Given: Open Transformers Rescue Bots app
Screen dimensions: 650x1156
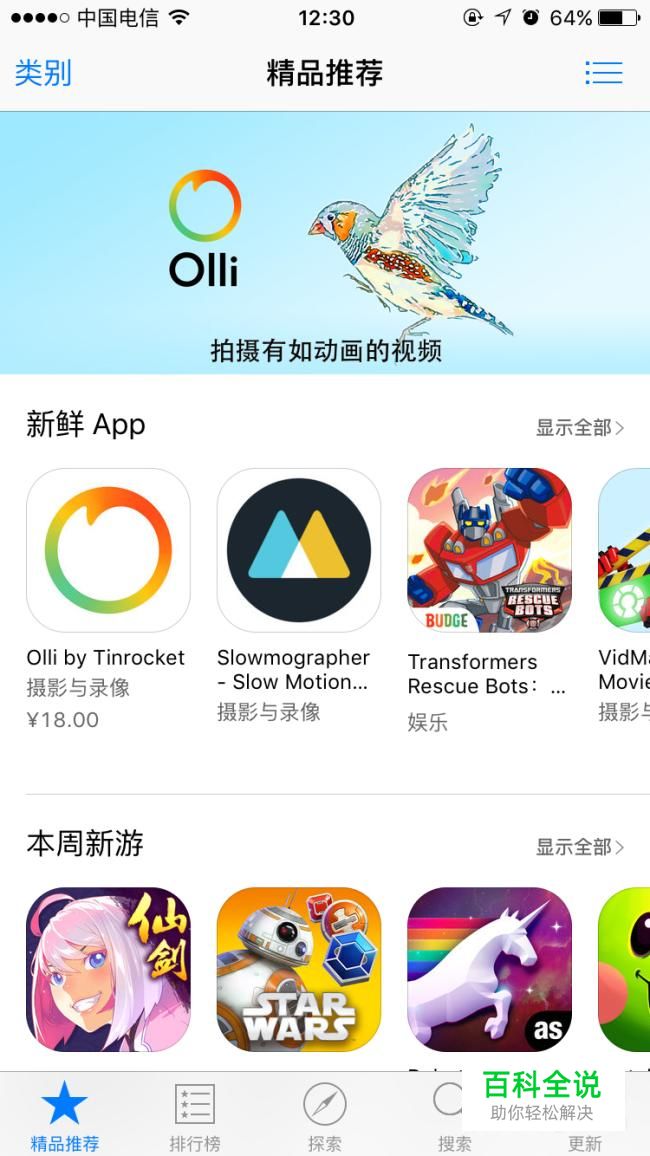Looking at the screenshot, I should 489,550.
